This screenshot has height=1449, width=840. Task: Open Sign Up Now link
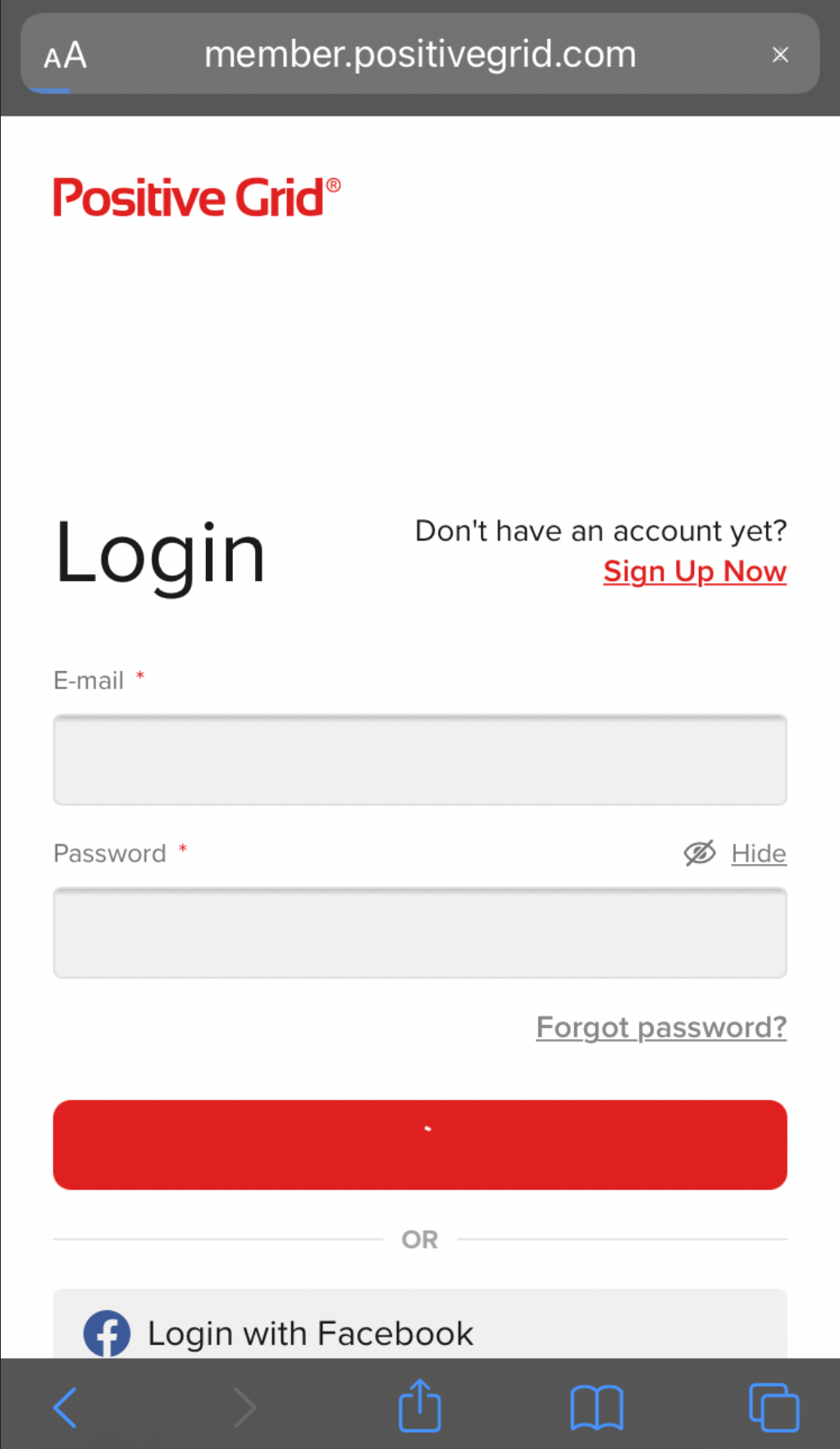tap(694, 571)
